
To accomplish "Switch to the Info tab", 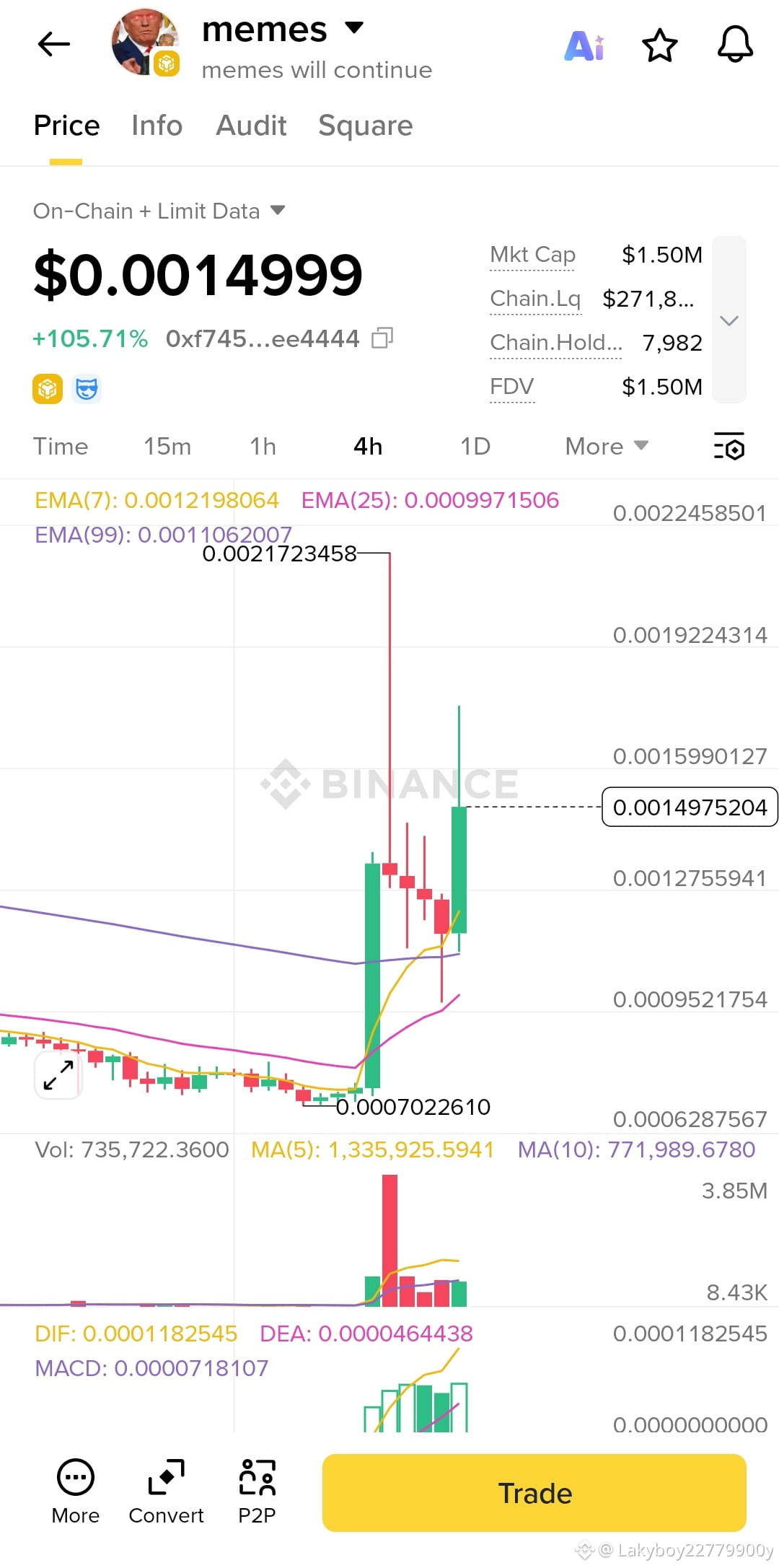I will pos(157,126).
